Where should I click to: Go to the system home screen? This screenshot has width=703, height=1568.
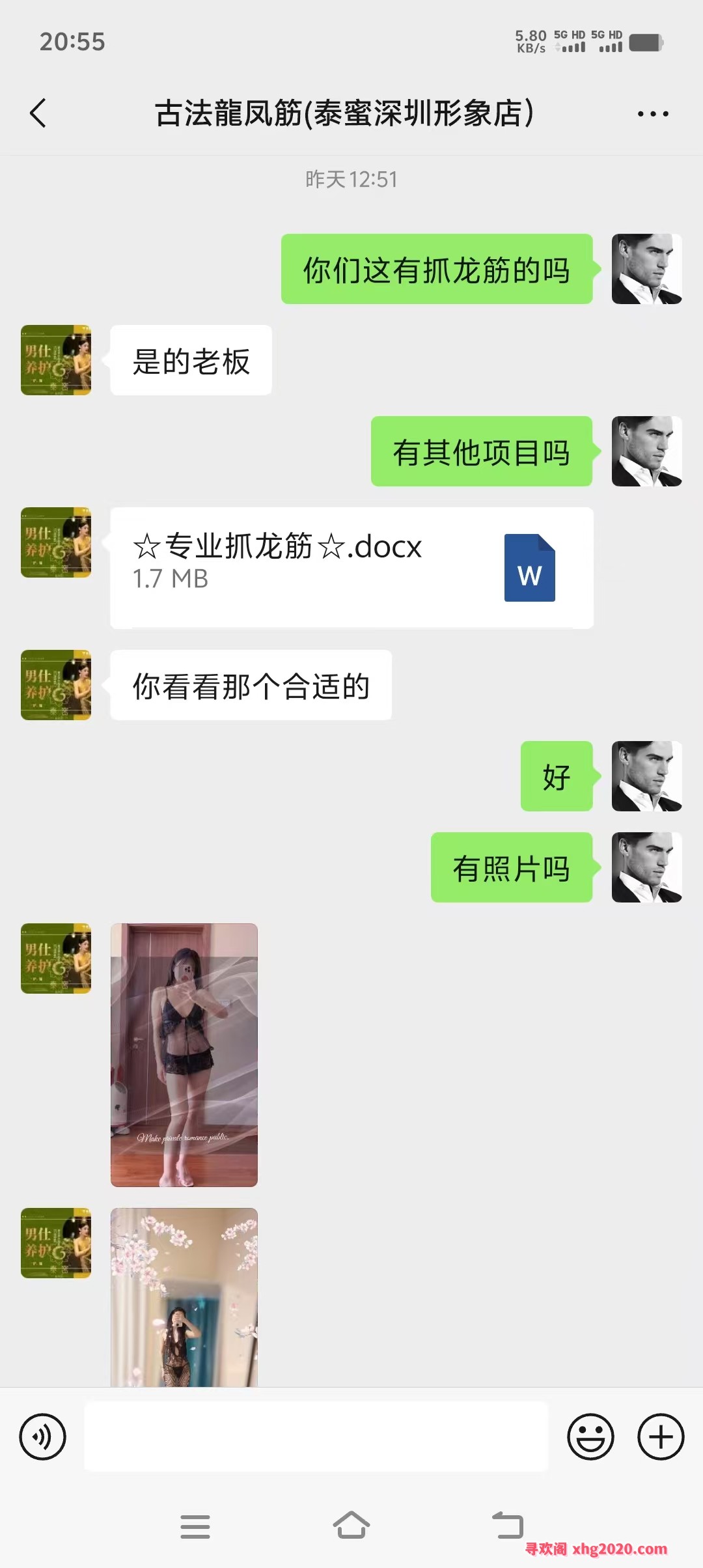351,1525
